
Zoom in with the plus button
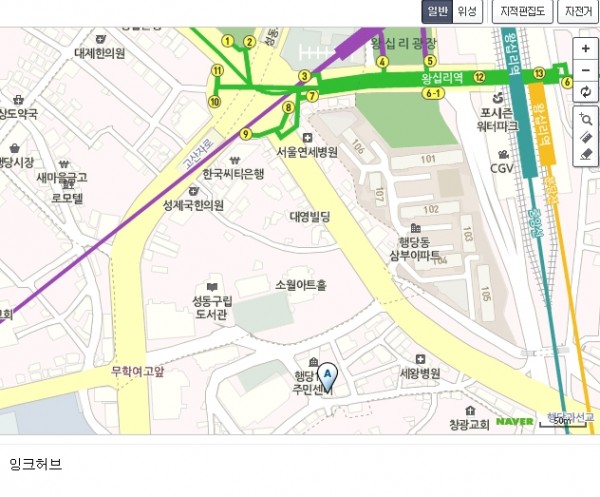pos(586,48)
